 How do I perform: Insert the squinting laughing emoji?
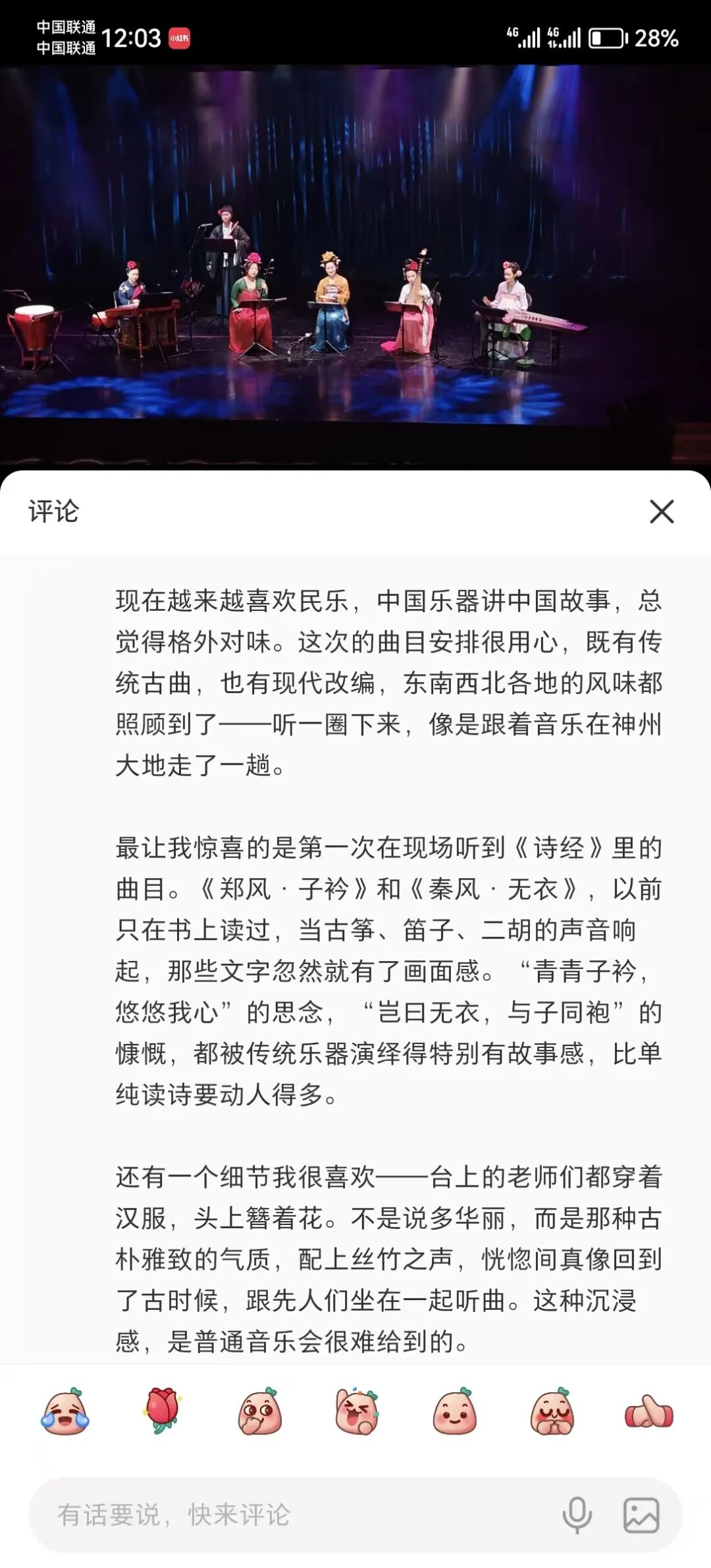click(x=357, y=1411)
